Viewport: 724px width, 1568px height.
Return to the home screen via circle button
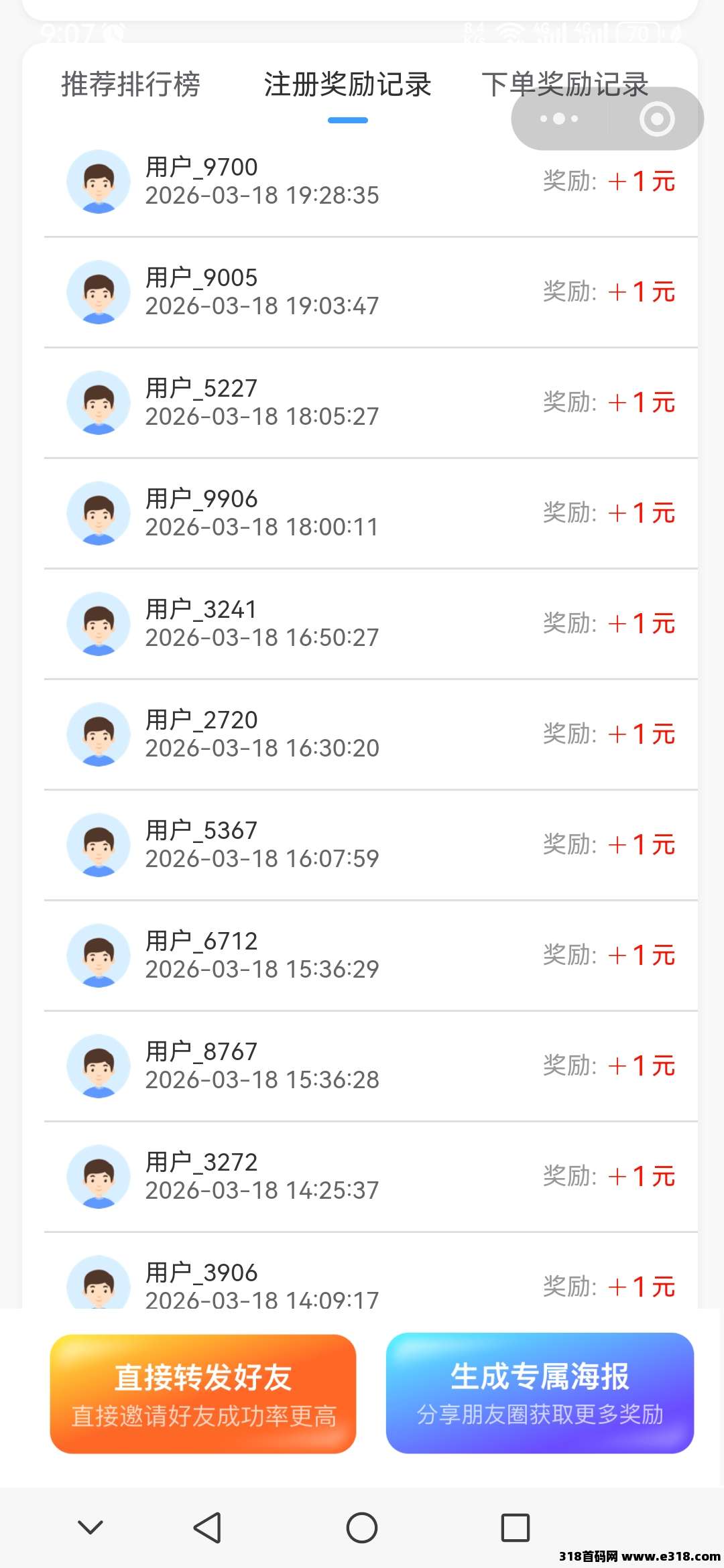tap(362, 1528)
